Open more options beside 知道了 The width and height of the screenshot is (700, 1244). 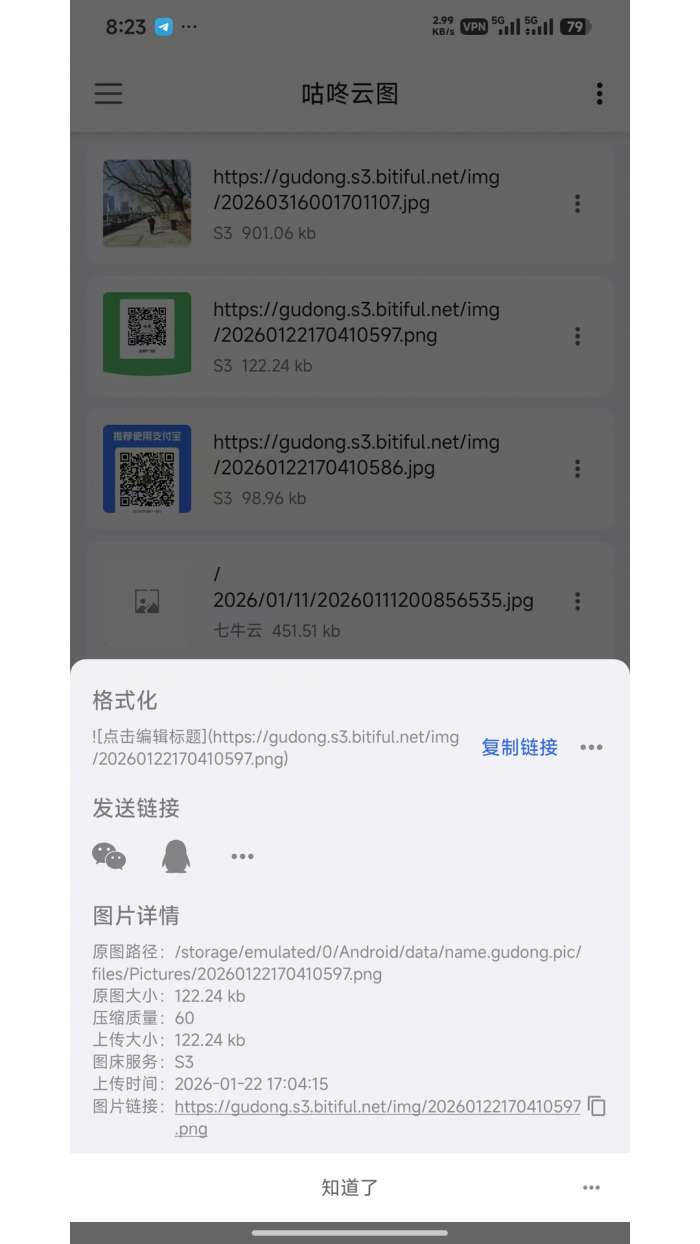[591, 1187]
